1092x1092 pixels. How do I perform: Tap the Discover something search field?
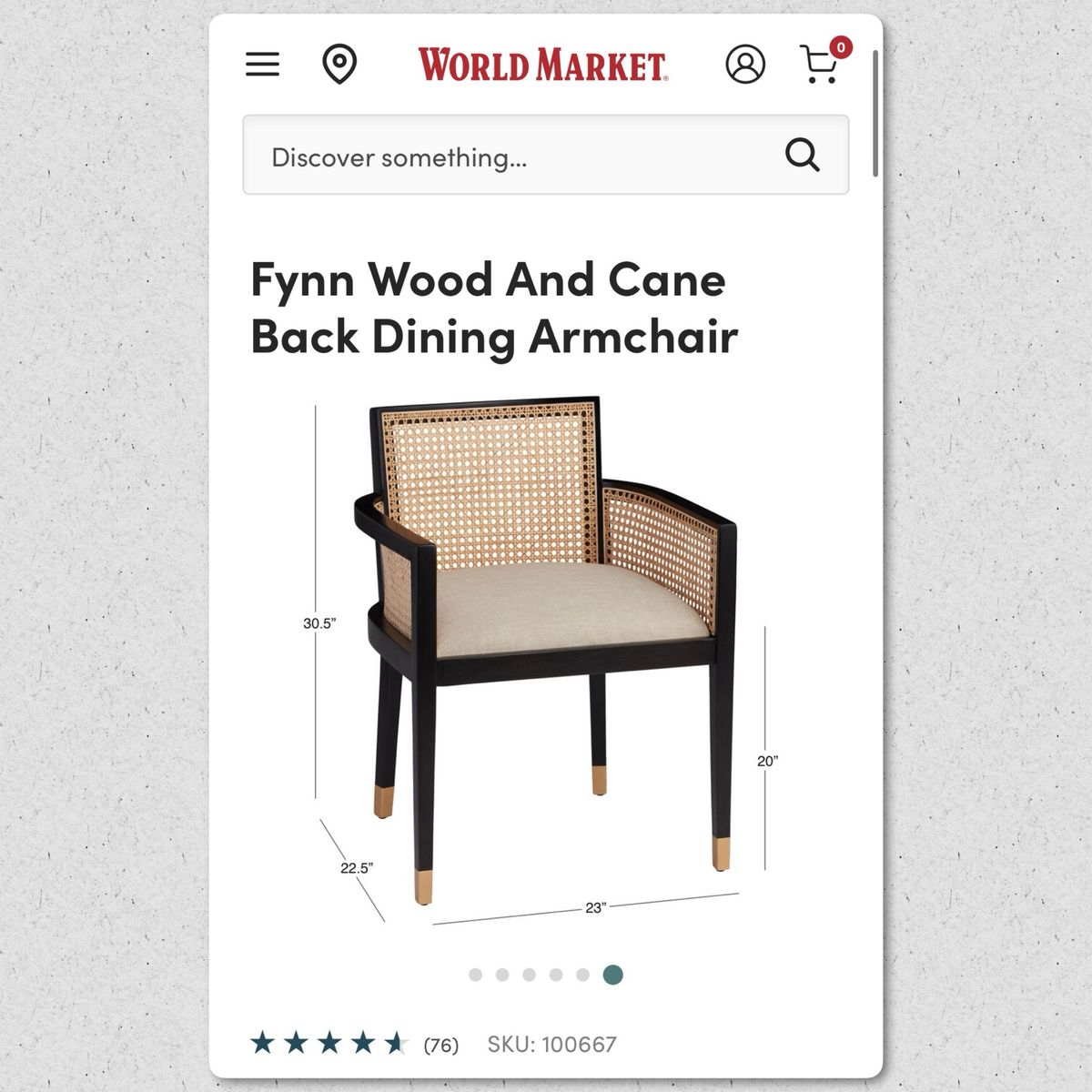click(510, 157)
